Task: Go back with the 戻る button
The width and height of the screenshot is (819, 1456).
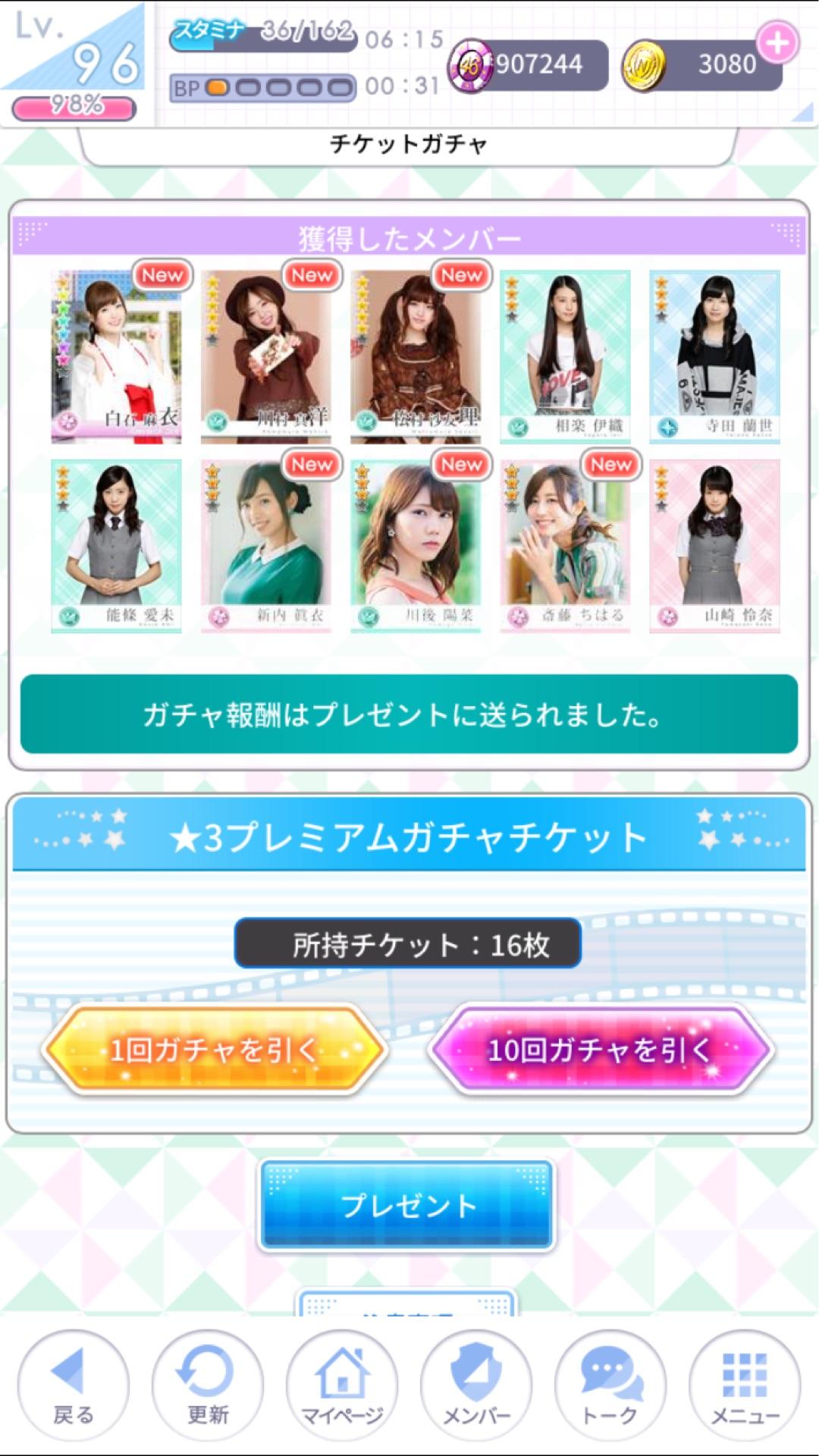Action: 74,1385
